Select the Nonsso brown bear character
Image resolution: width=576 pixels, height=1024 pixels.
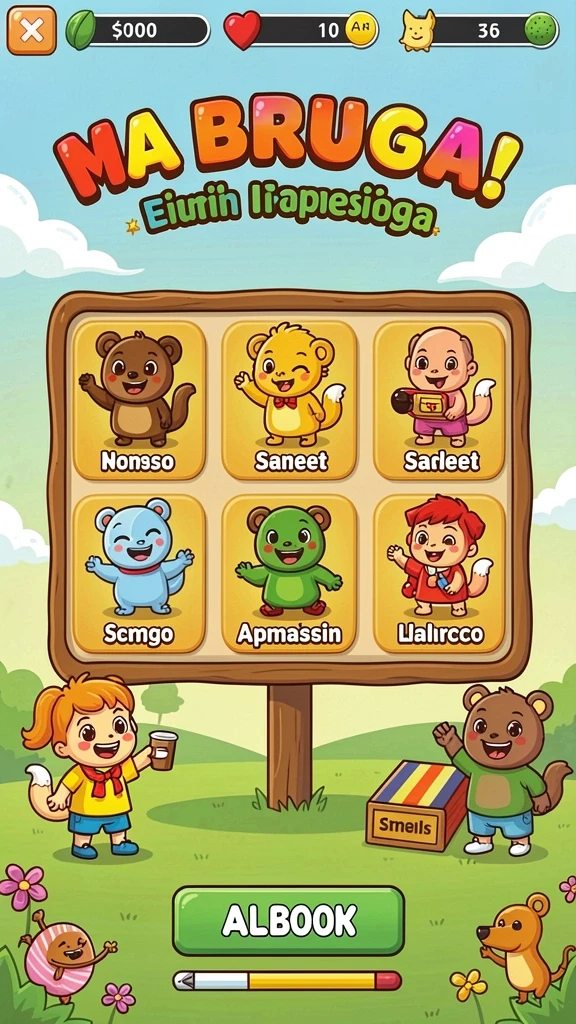tap(138, 399)
